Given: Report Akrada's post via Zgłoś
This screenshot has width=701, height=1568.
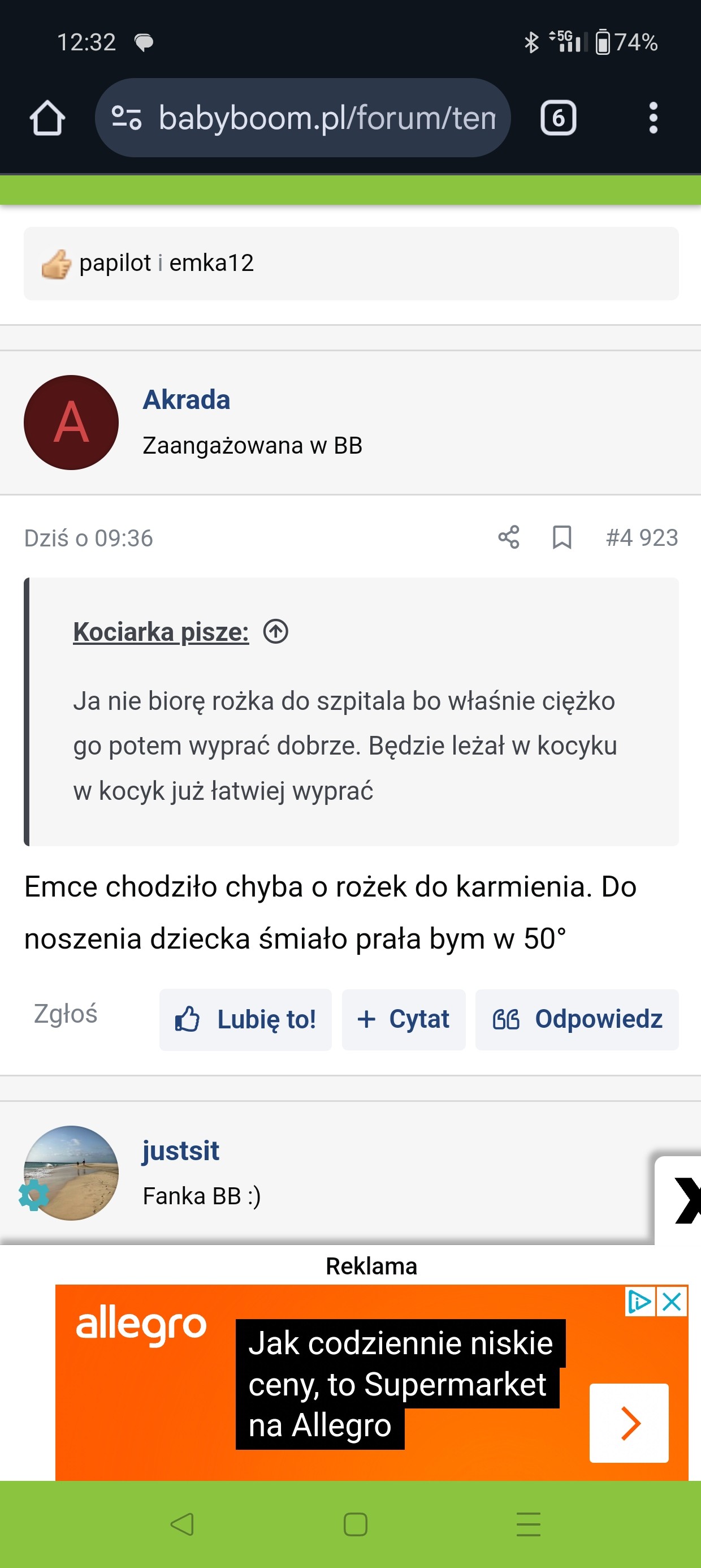Looking at the screenshot, I should [65, 1014].
